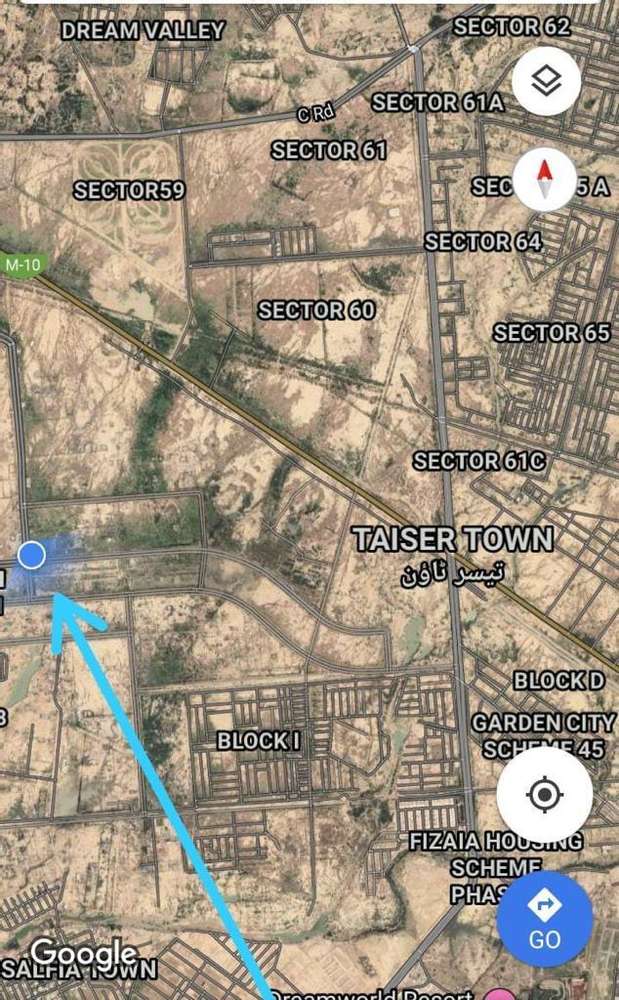Center map on my location
This screenshot has height=1000, width=619.
[x=544, y=795]
